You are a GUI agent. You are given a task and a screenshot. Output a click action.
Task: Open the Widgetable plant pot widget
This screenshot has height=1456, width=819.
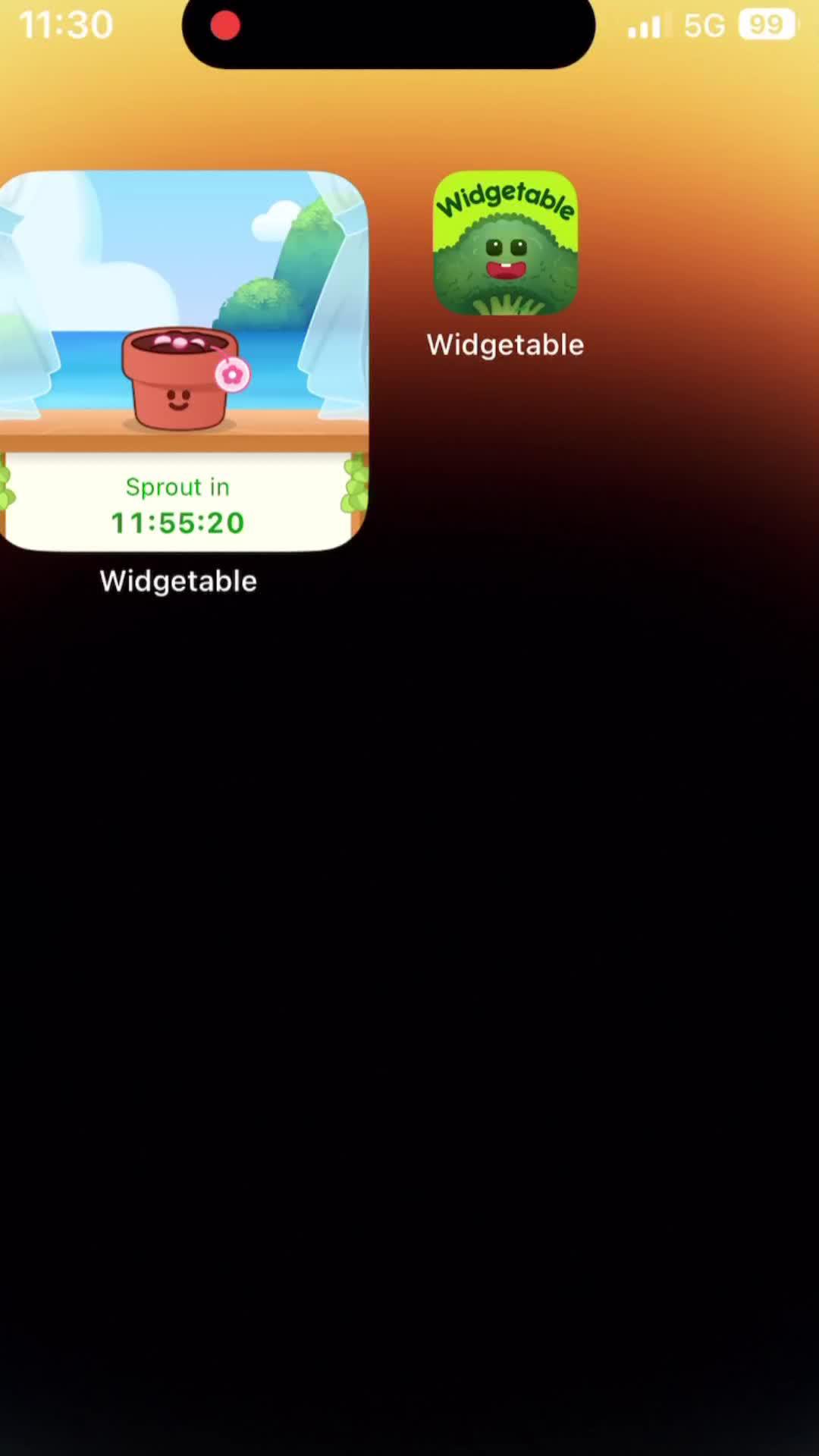[182, 361]
